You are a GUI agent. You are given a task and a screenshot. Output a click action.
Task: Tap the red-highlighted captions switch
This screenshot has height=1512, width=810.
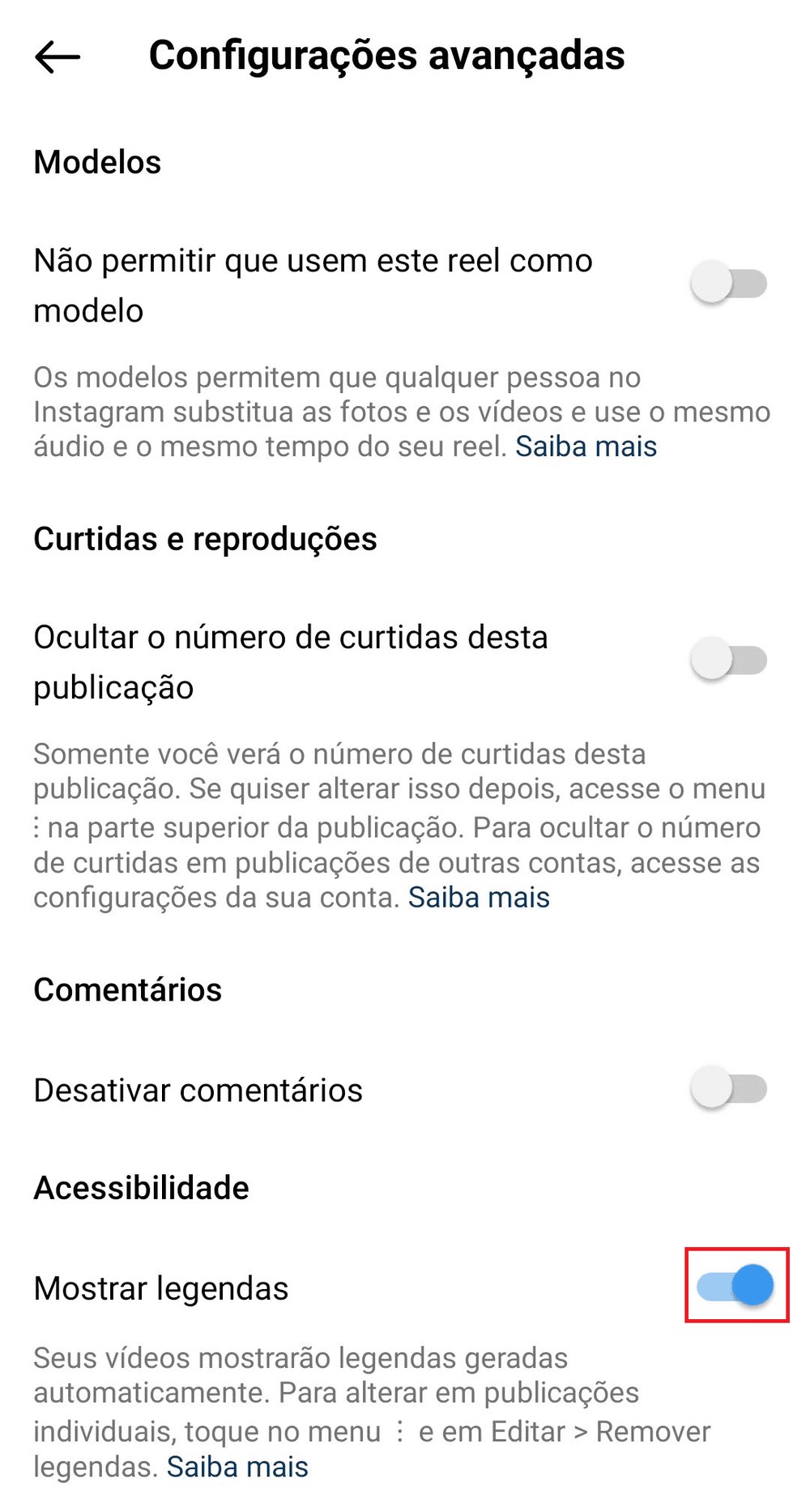[736, 1283]
